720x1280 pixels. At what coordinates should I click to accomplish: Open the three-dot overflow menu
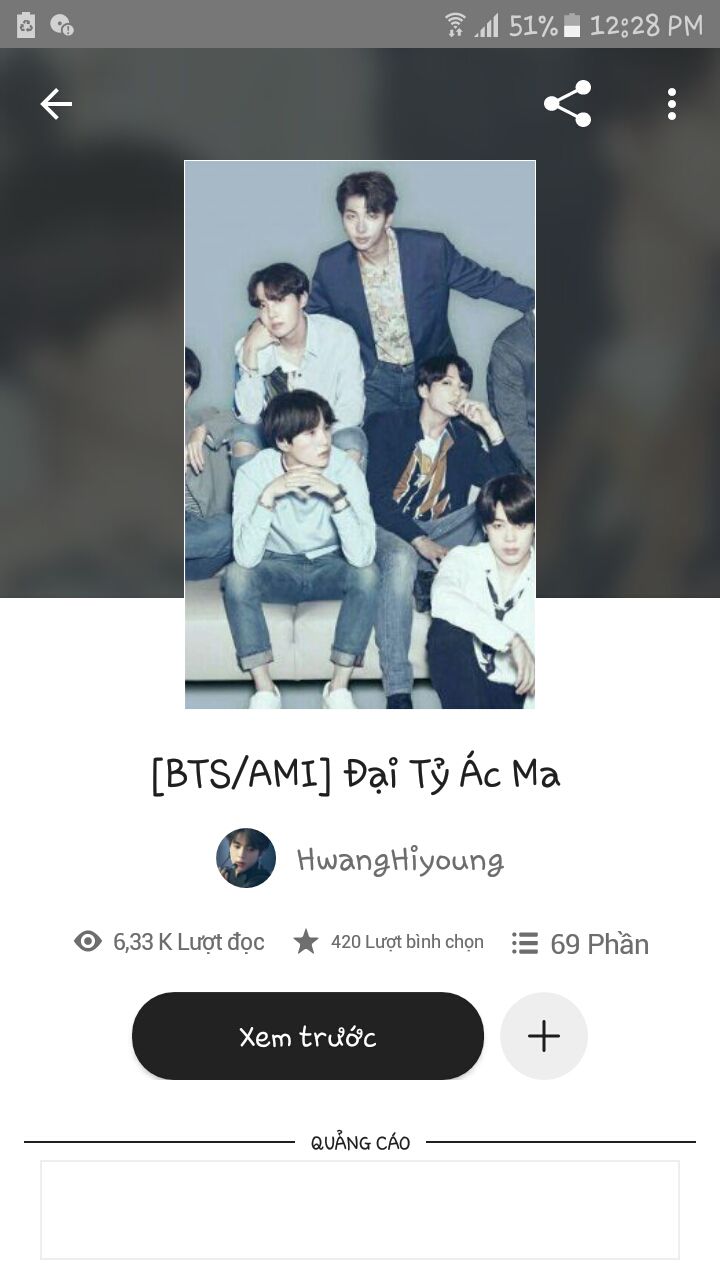click(671, 104)
